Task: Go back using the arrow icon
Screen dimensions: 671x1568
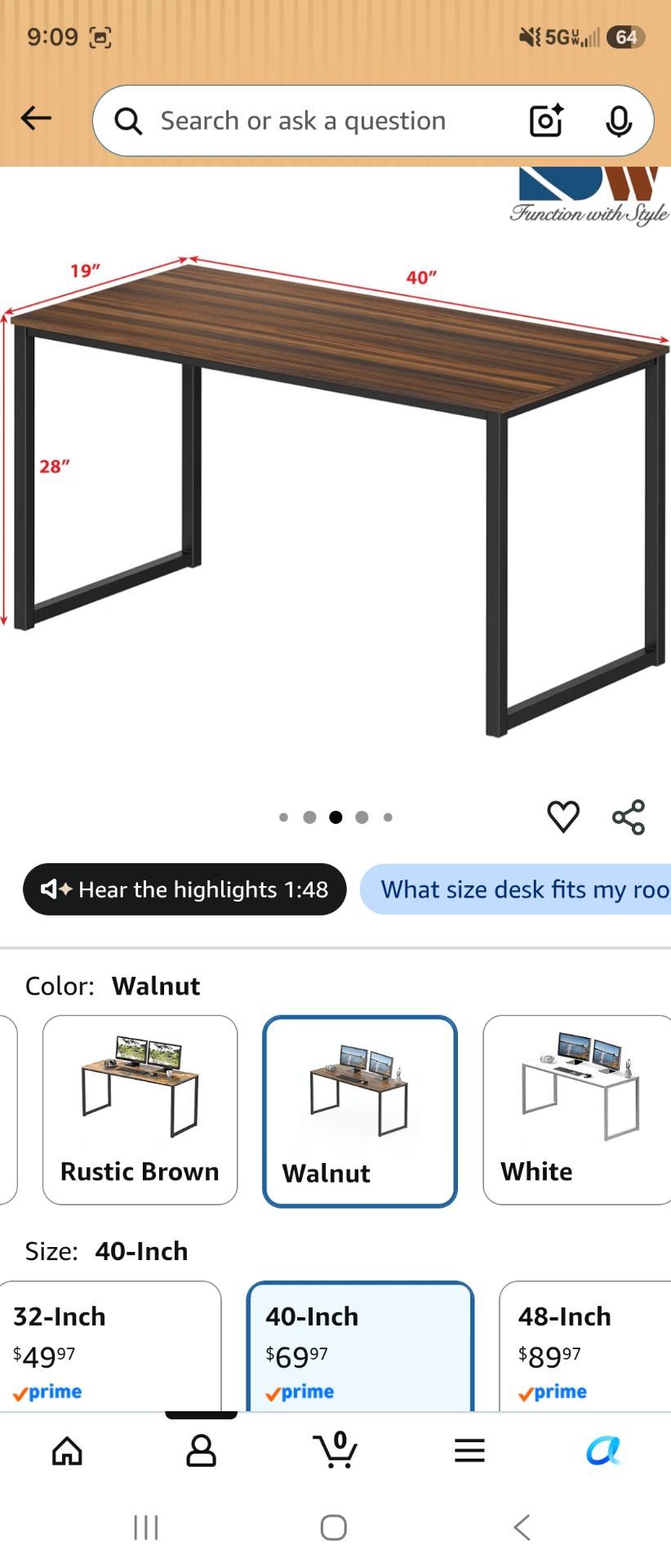Action: 36,118
